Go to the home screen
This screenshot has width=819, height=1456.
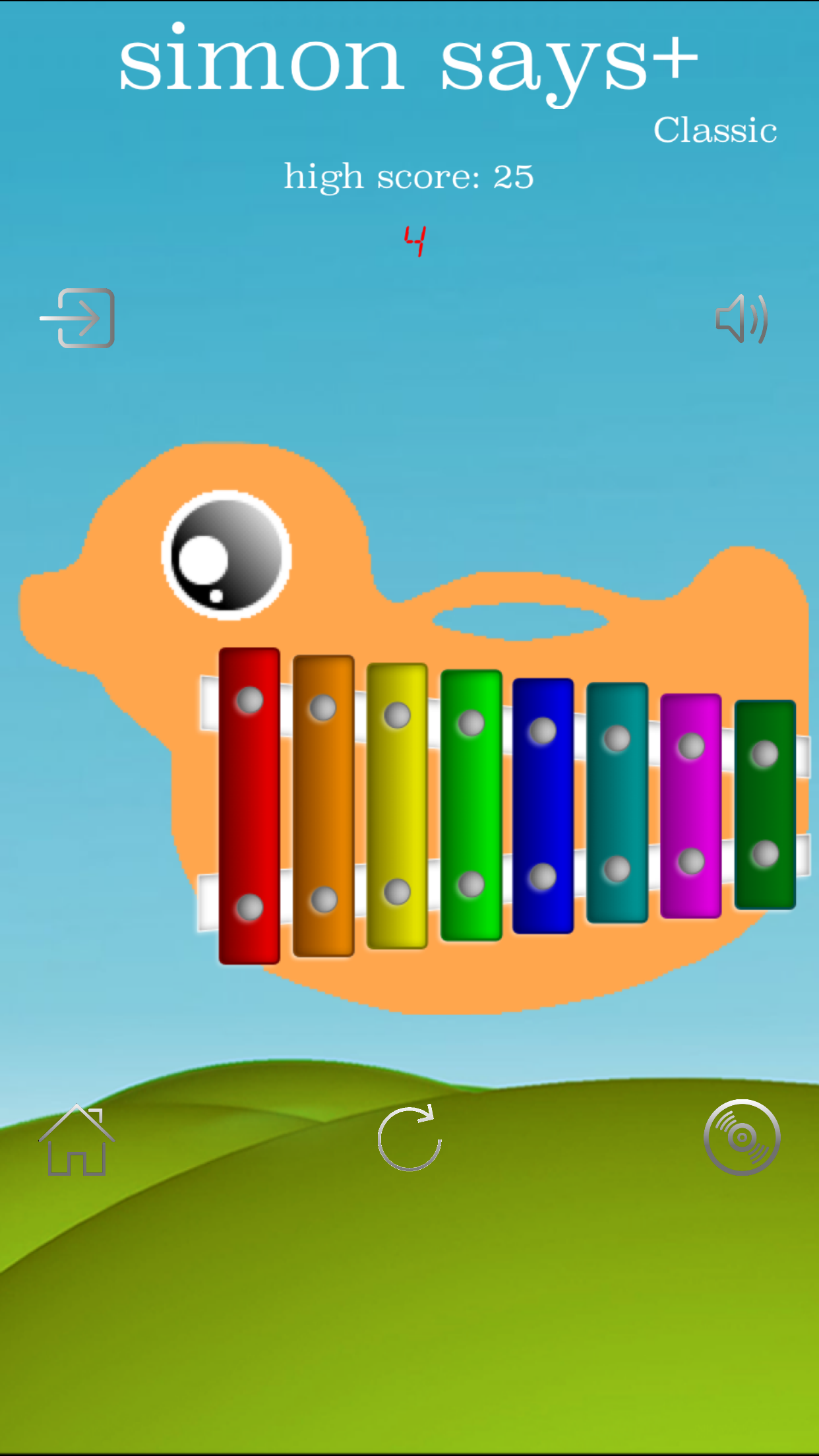[76, 1140]
